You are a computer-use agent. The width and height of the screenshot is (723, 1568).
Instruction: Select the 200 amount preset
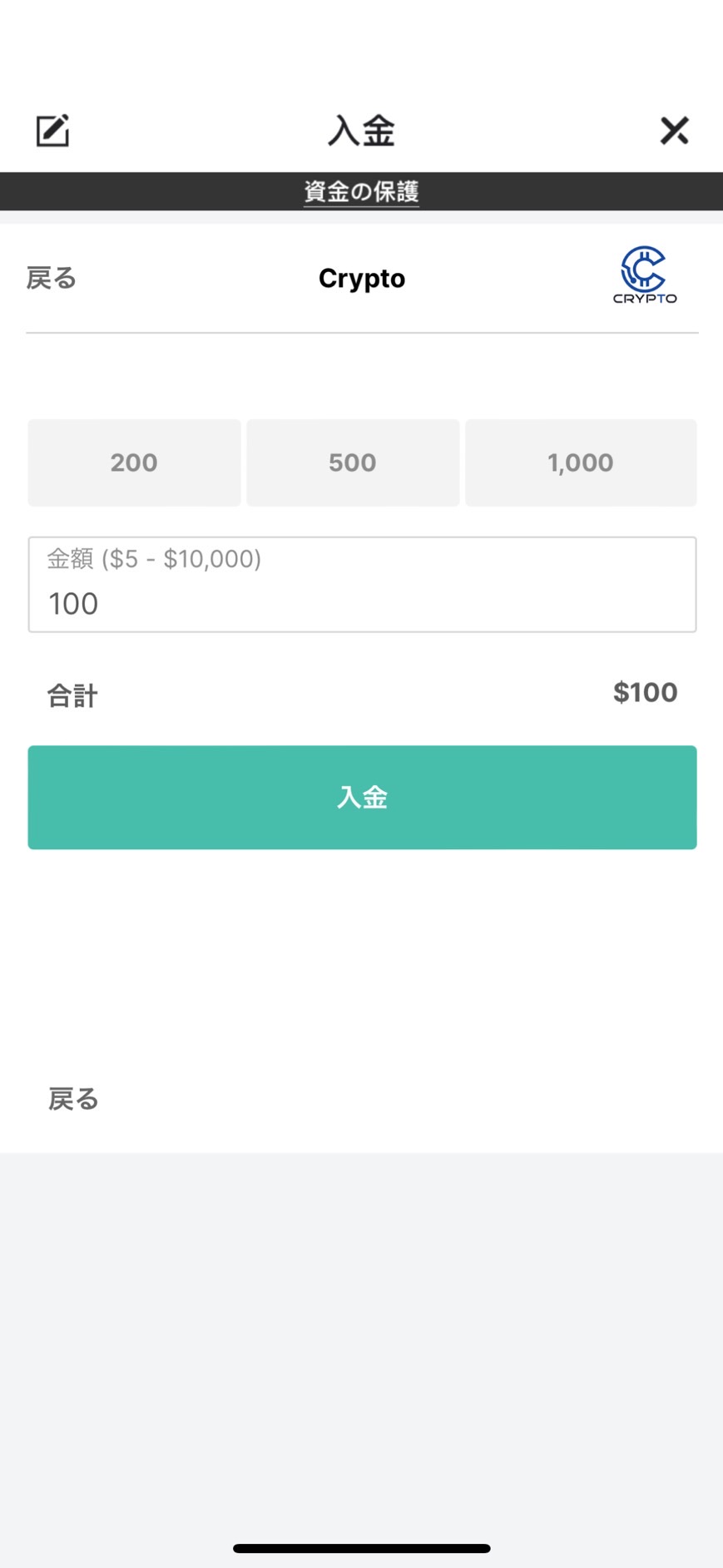tap(134, 462)
